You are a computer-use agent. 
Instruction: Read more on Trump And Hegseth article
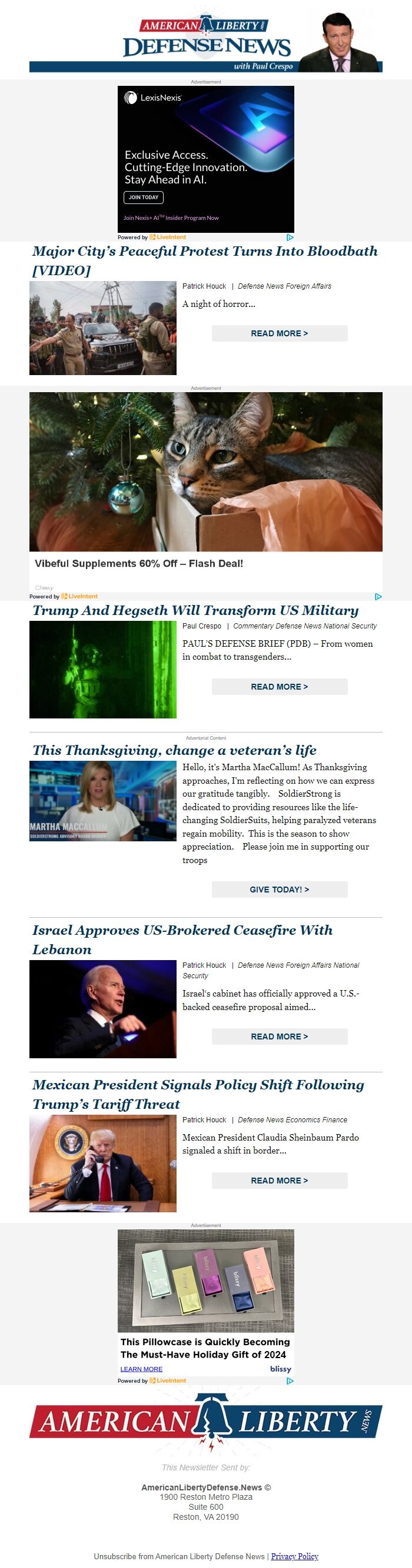[279, 687]
